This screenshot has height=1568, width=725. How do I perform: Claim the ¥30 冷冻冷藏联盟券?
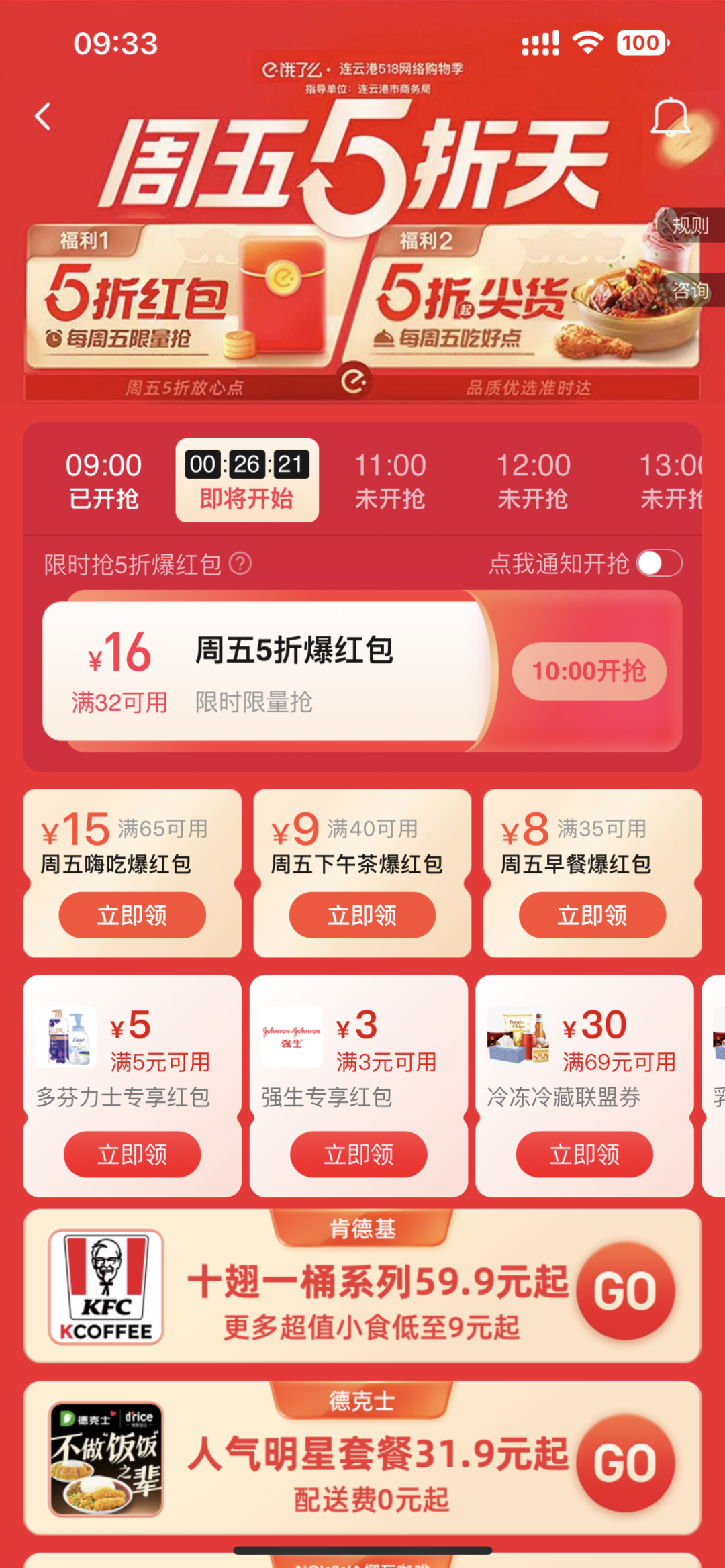584,1154
